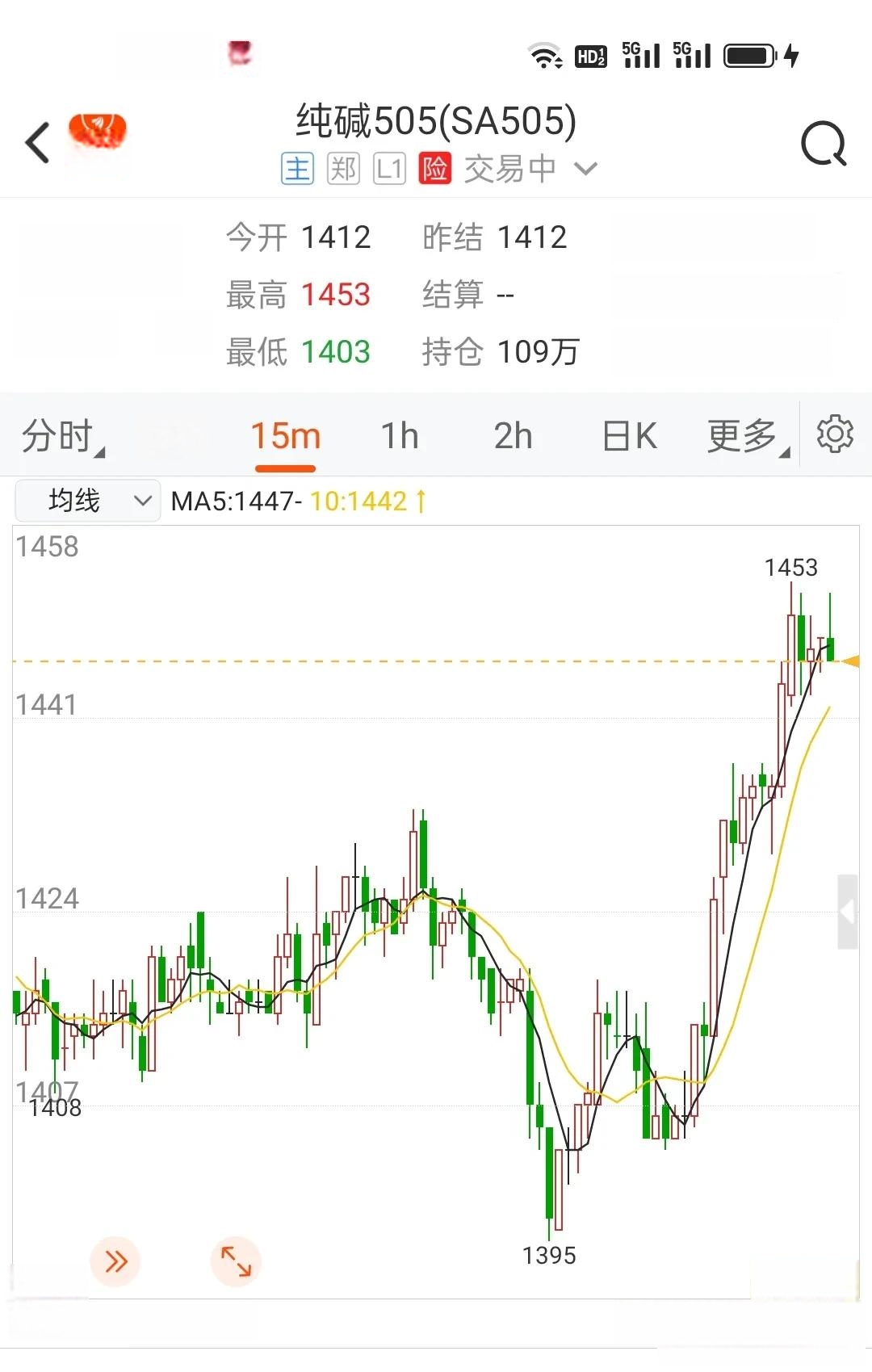872x1372 pixels.
Task: Open chart settings gear
Action: 834,434
